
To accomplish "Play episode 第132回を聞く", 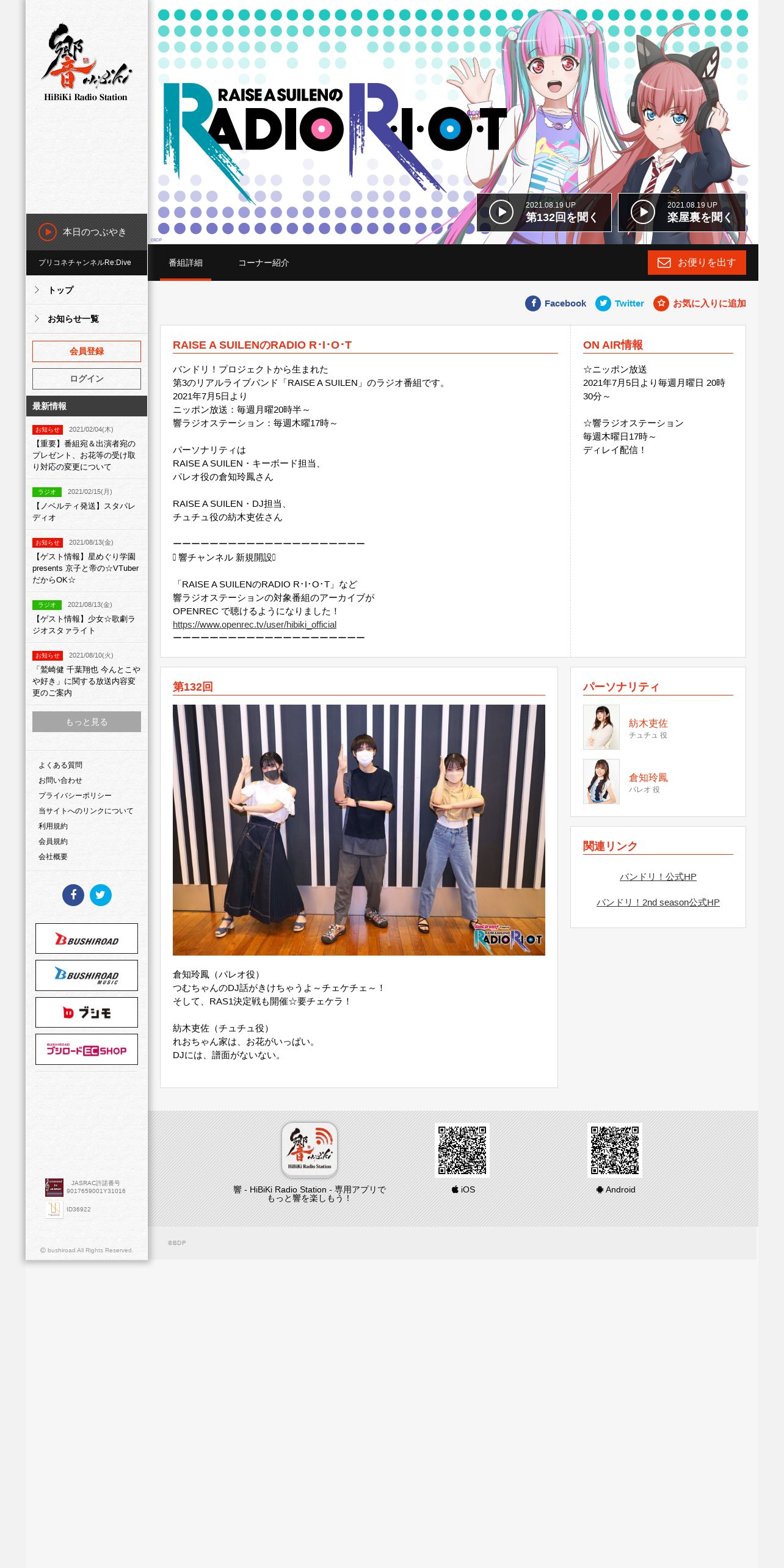I will 543,212.
